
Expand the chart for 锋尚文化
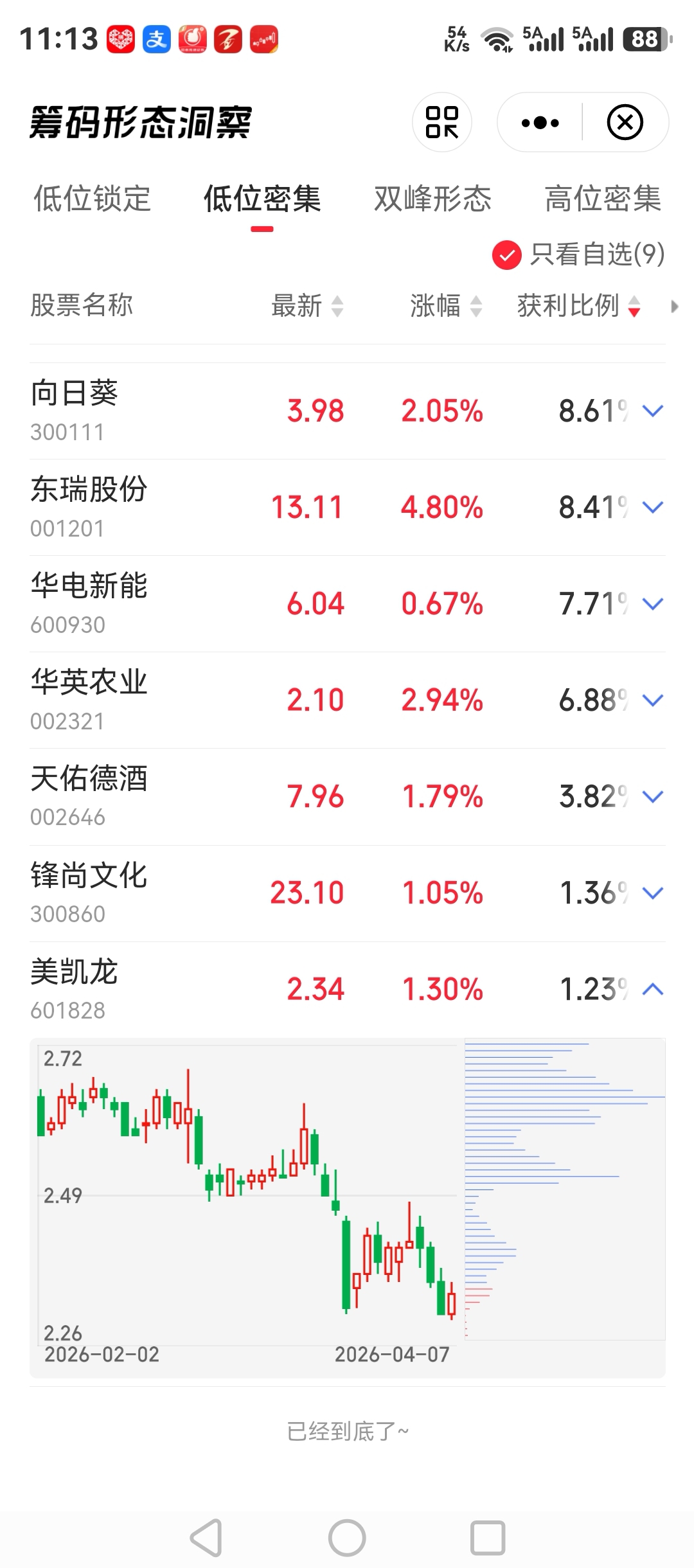tap(653, 893)
